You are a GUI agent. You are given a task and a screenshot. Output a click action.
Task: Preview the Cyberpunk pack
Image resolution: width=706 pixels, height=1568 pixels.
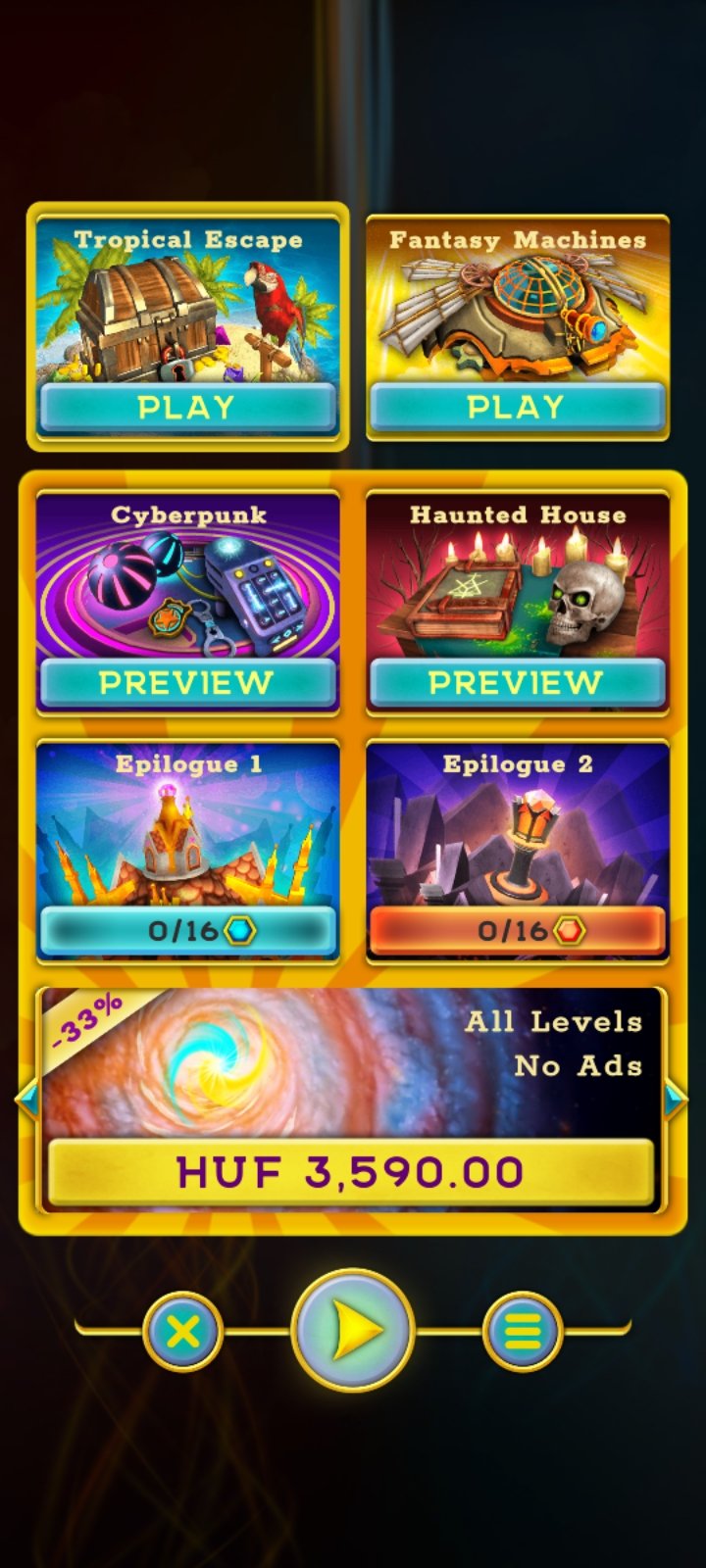(187, 683)
